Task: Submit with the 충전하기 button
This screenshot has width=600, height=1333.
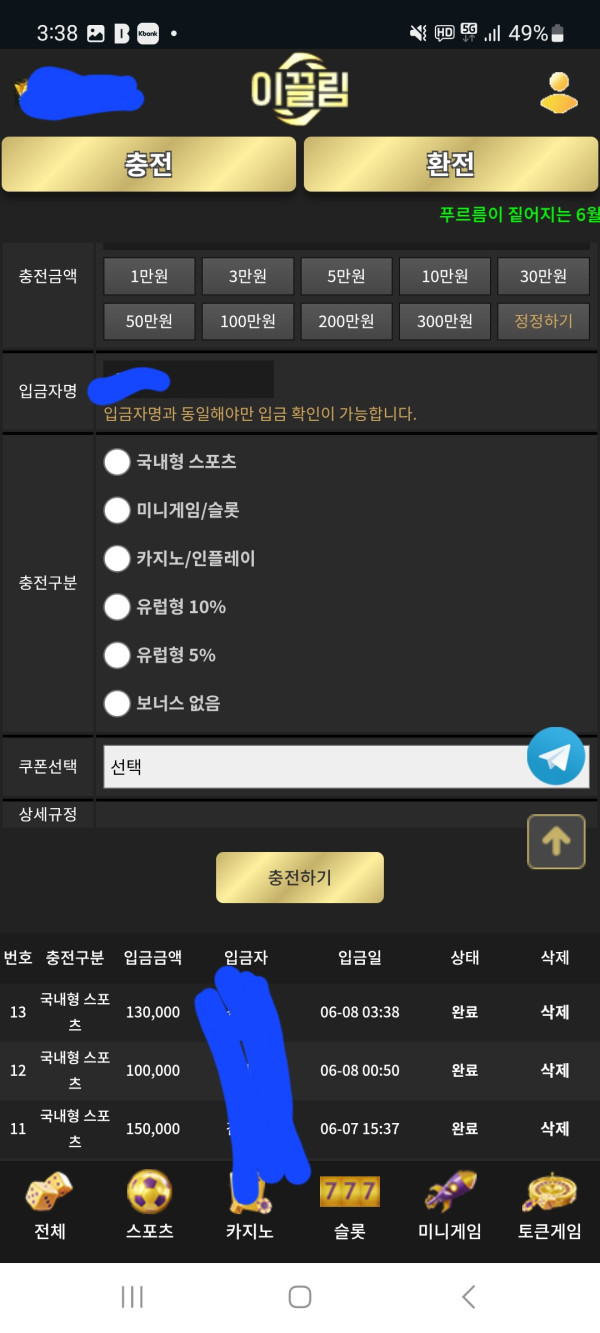Action: [x=299, y=878]
